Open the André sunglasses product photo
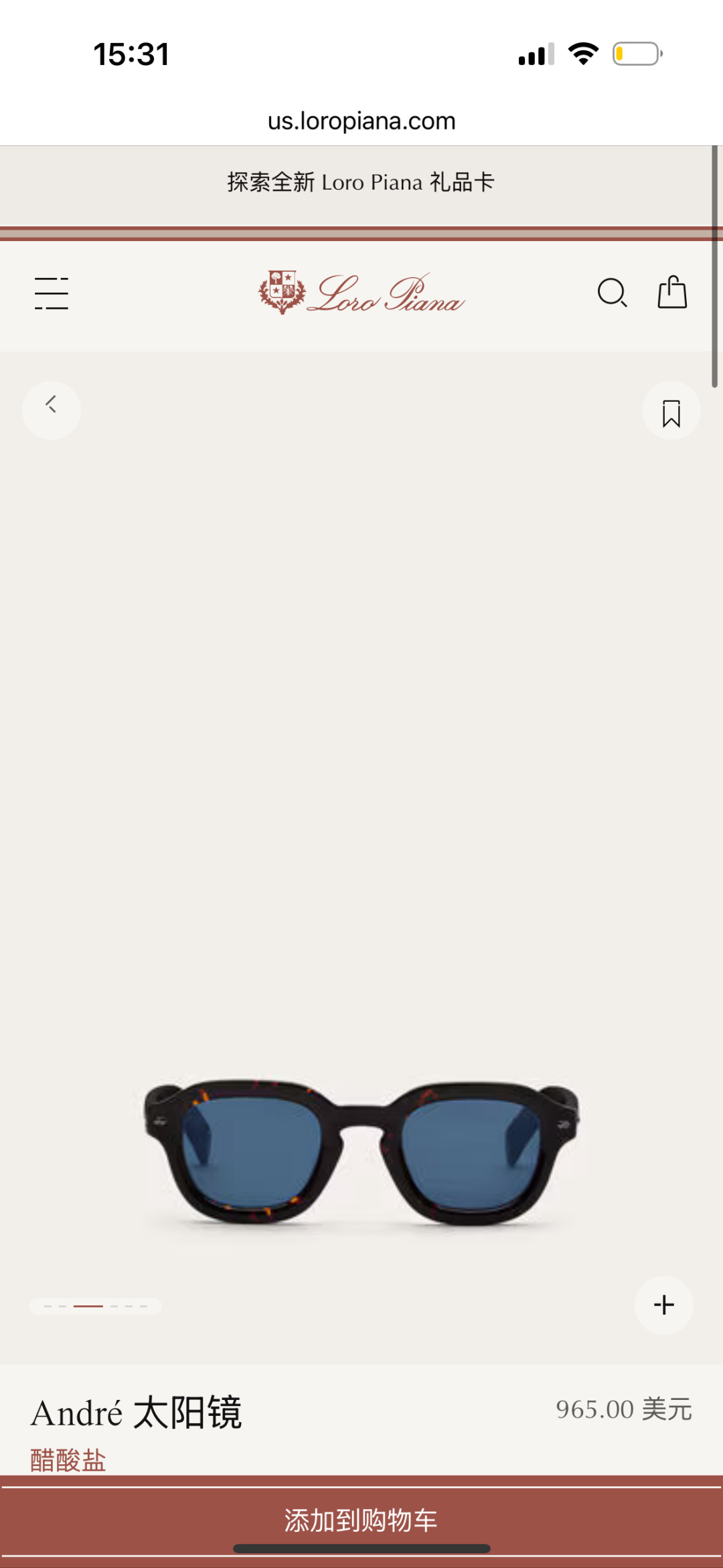723x1568 pixels. 361,1152
